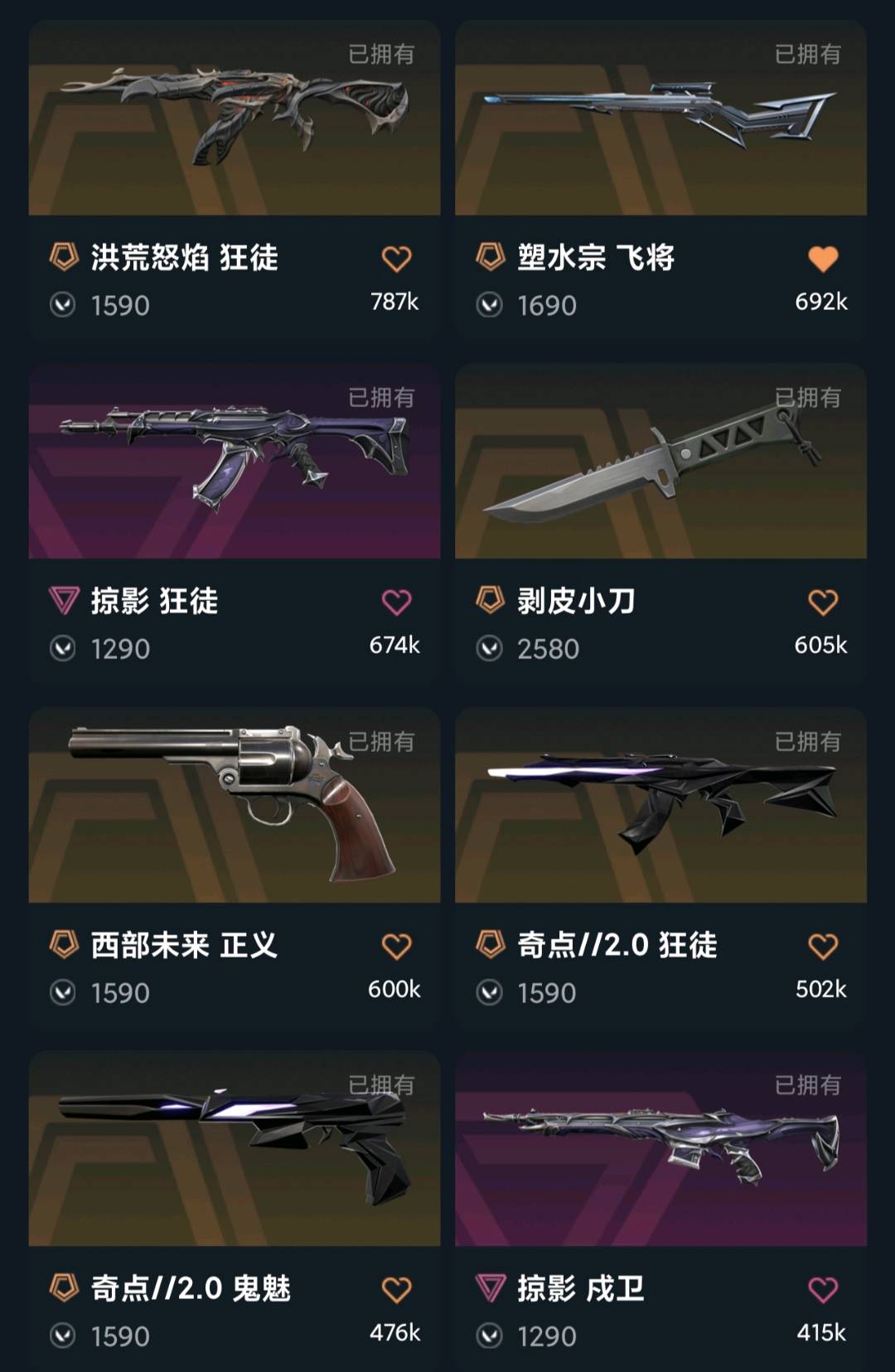The width and height of the screenshot is (895, 1372).
Task: Like the 西部未来 正义 skin
Action: pos(396,947)
